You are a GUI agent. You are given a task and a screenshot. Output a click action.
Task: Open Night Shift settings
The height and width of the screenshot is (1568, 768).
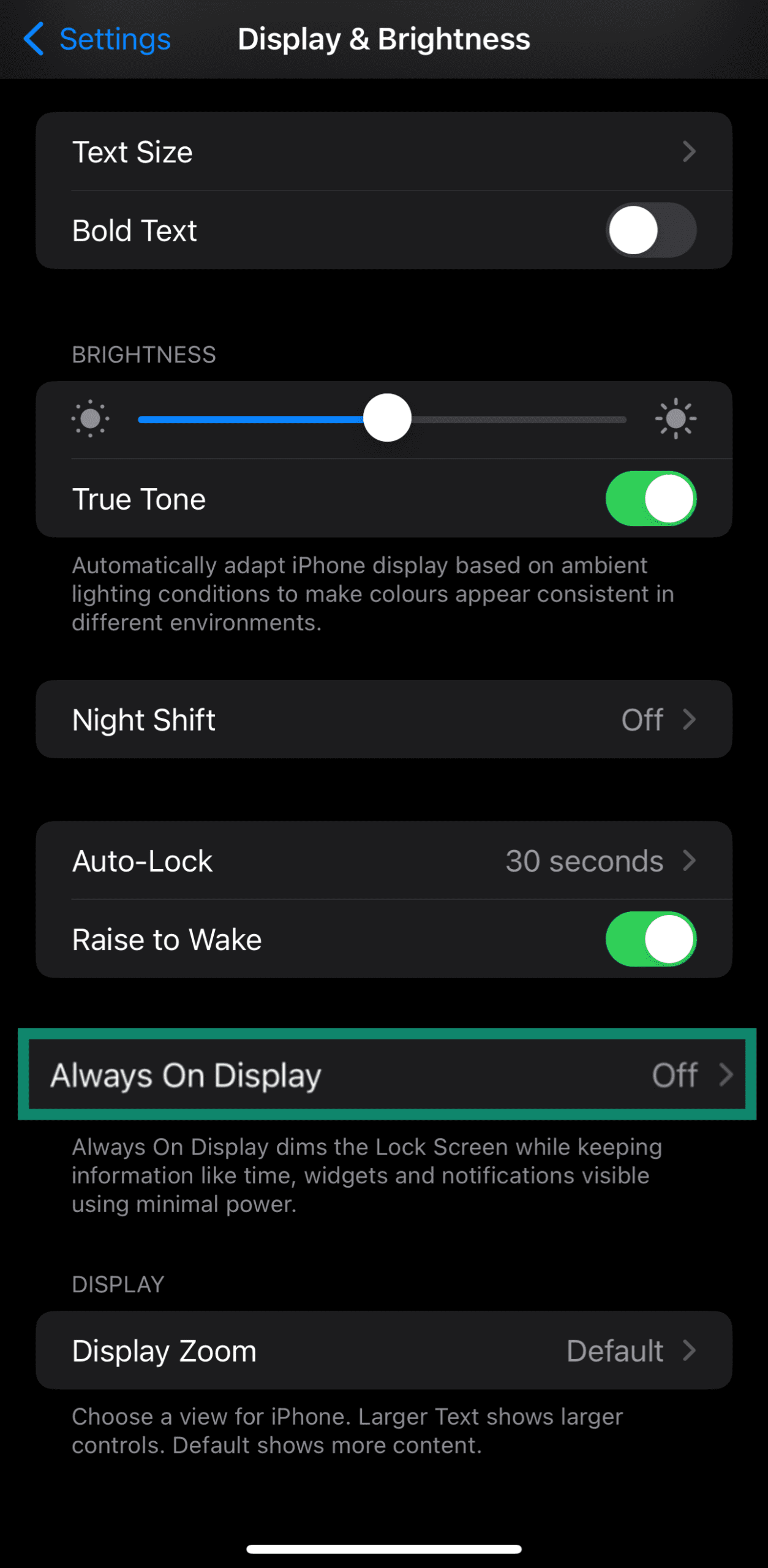pos(384,720)
